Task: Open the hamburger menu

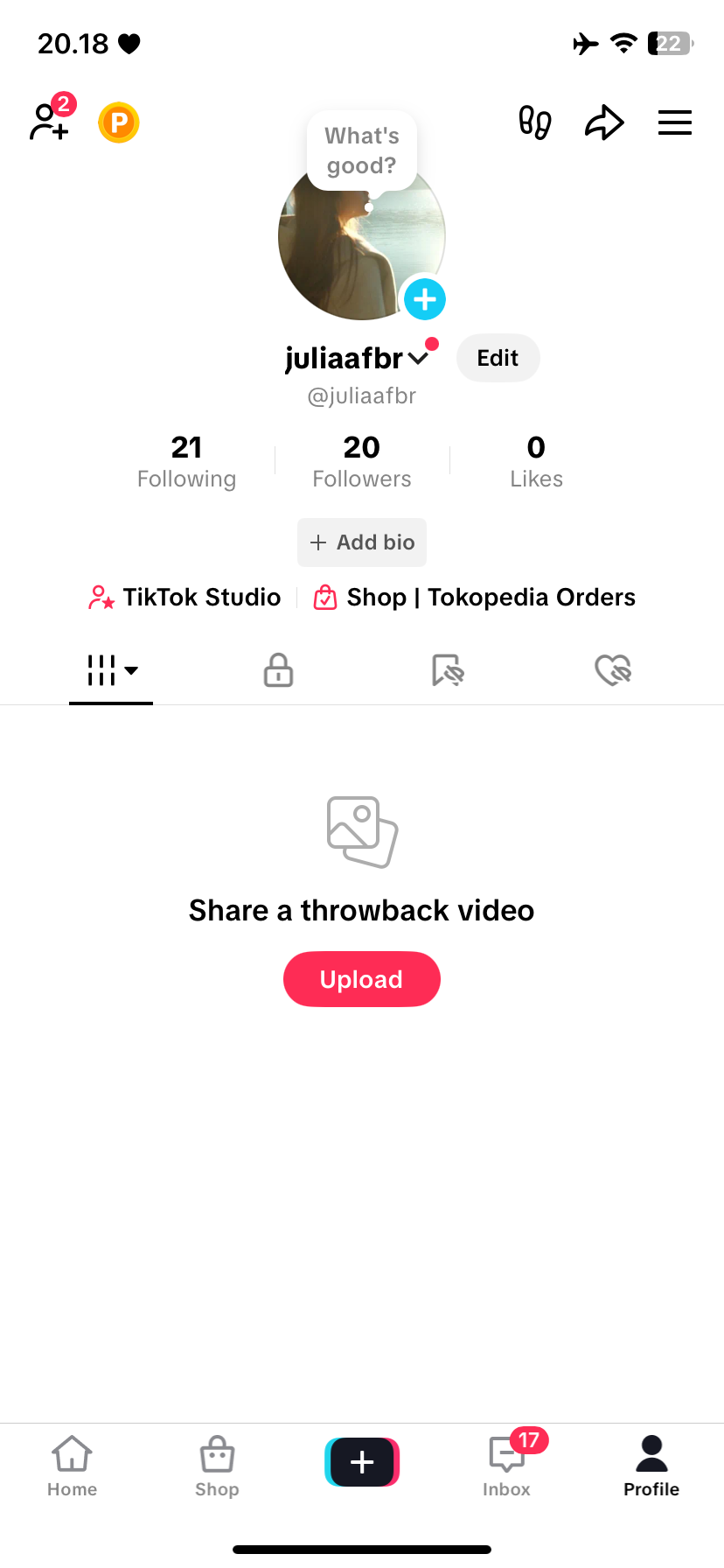Action: point(675,122)
